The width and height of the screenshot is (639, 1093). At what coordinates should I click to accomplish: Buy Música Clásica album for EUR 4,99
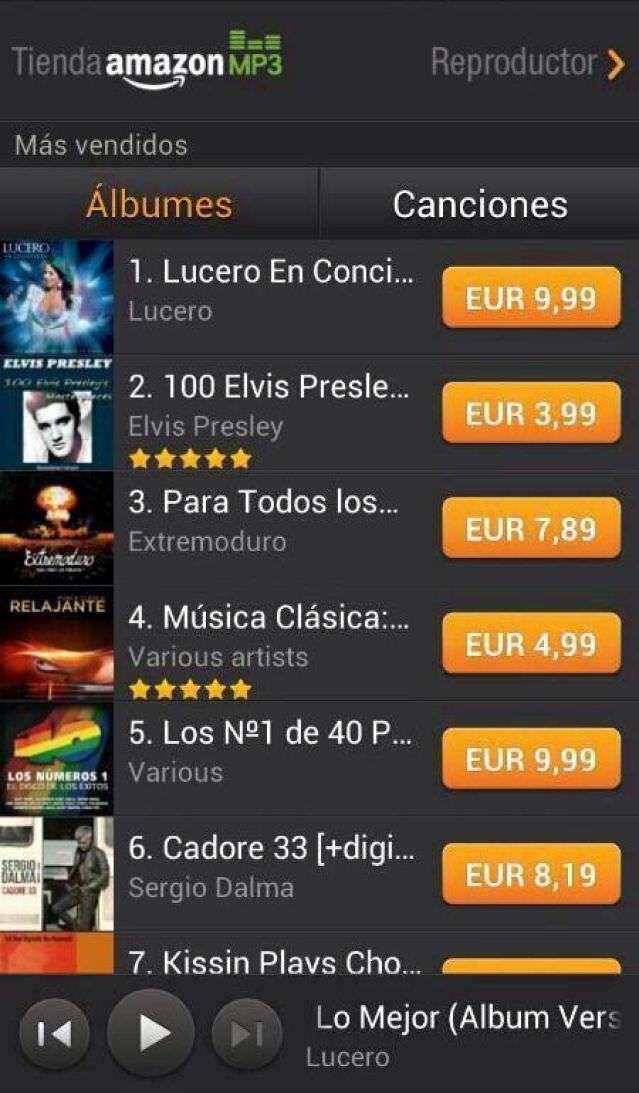531,644
